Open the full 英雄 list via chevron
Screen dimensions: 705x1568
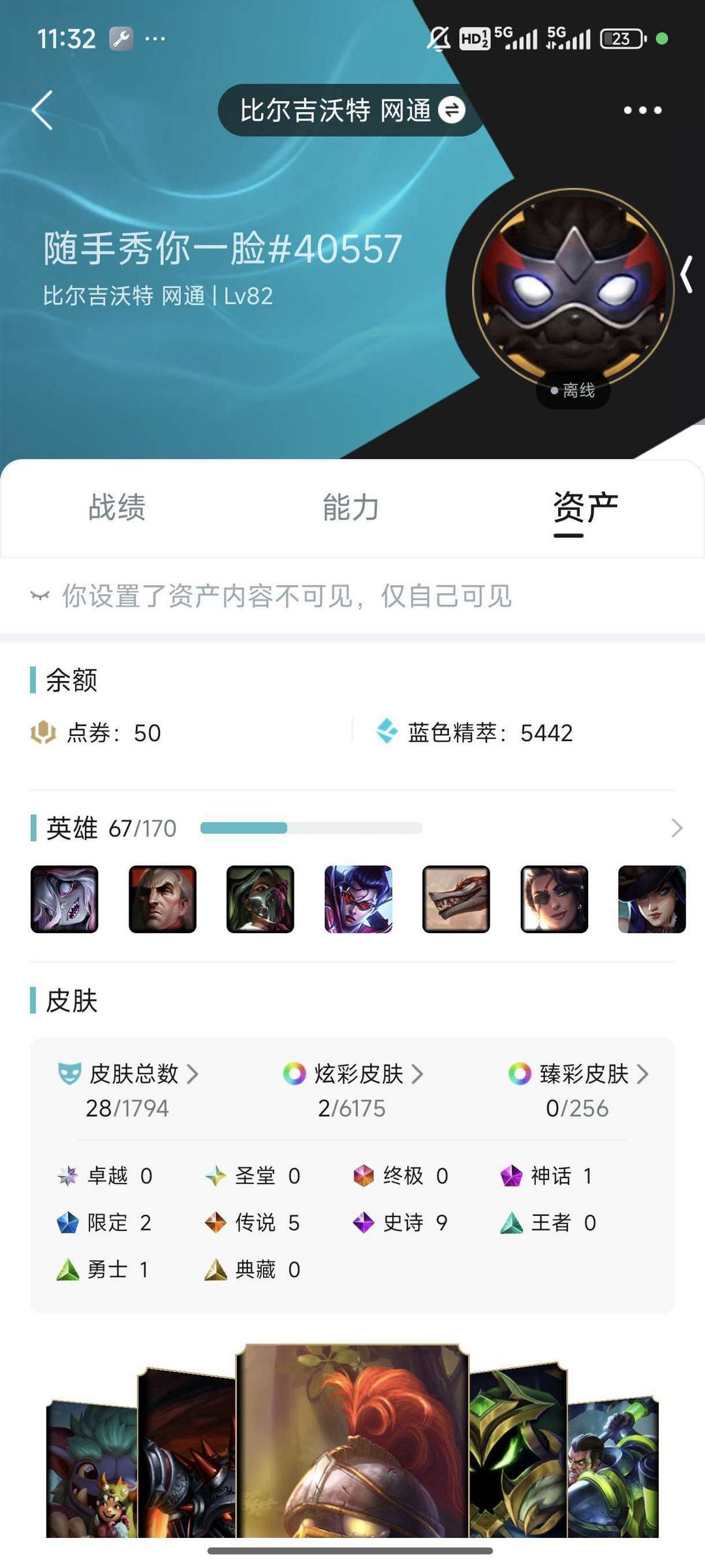click(677, 828)
